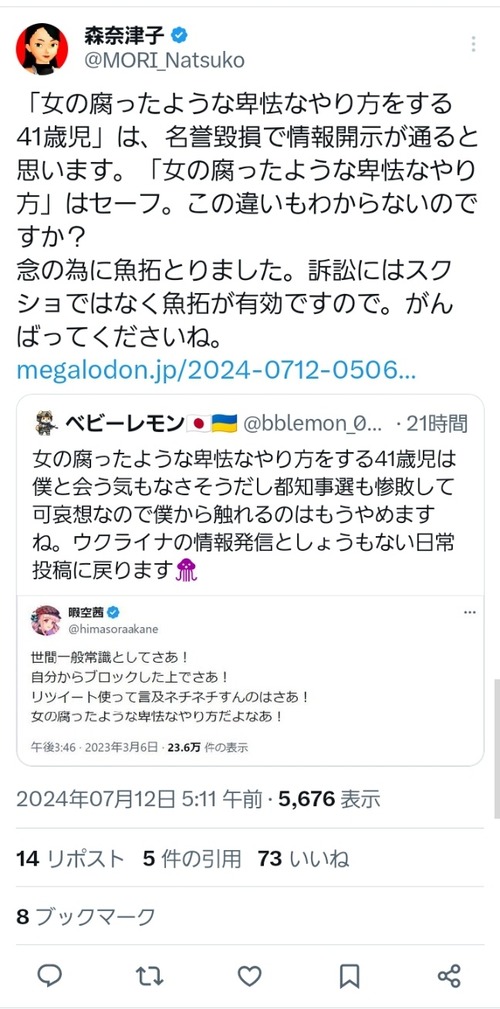
Task: Open the tweet's three-dot overflow menu
Action: [x=473, y=44]
